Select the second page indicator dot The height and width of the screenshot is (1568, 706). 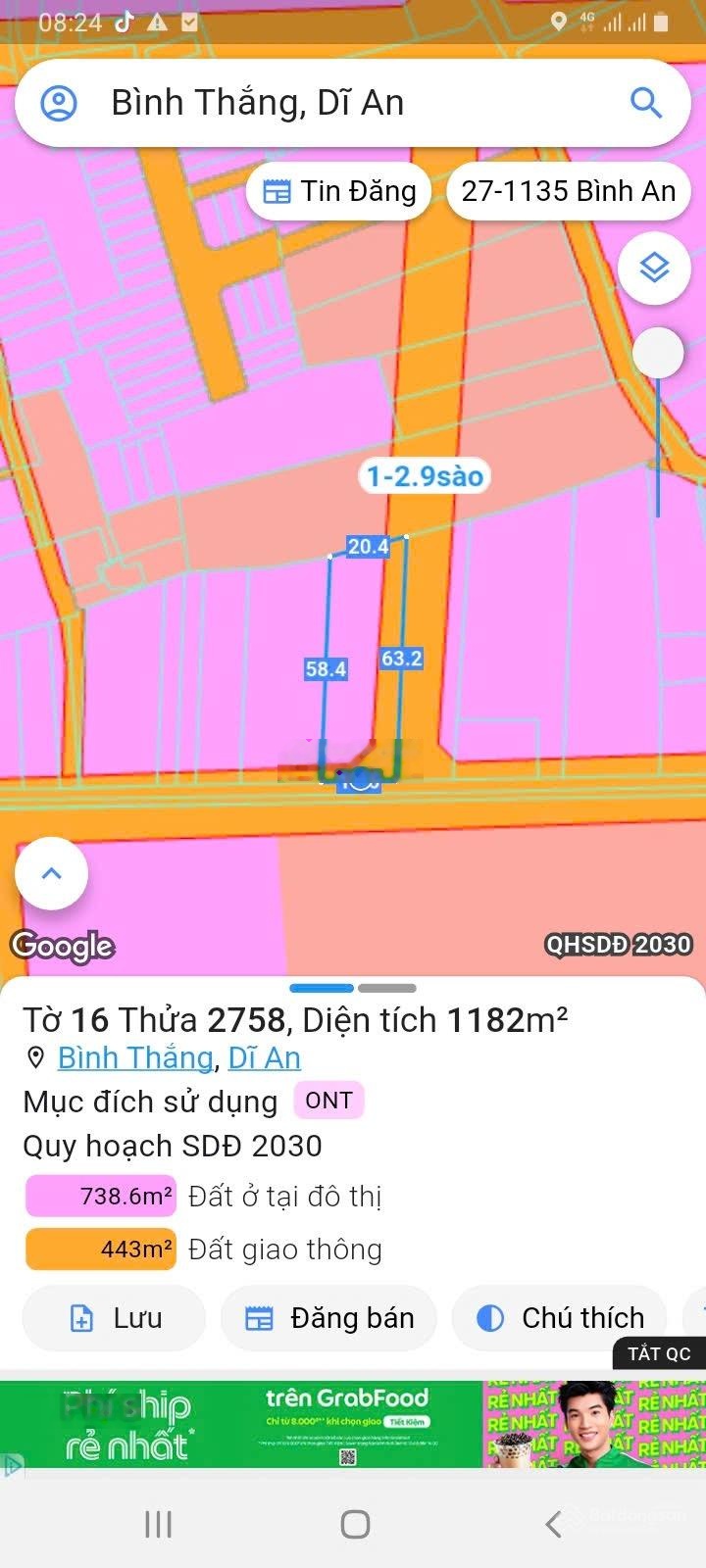pos(386,988)
